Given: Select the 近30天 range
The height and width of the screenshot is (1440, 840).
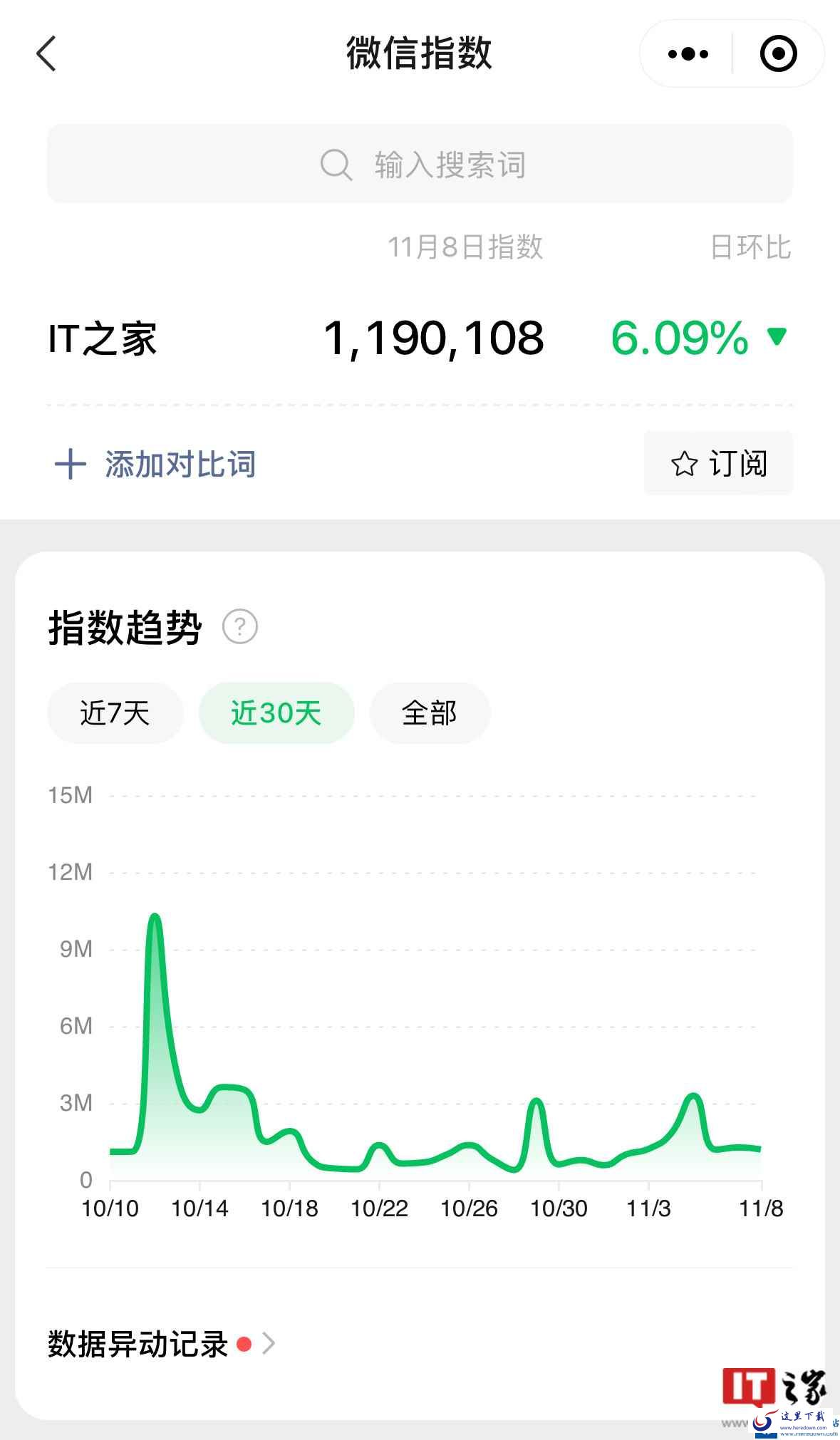Looking at the screenshot, I should pos(276,713).
